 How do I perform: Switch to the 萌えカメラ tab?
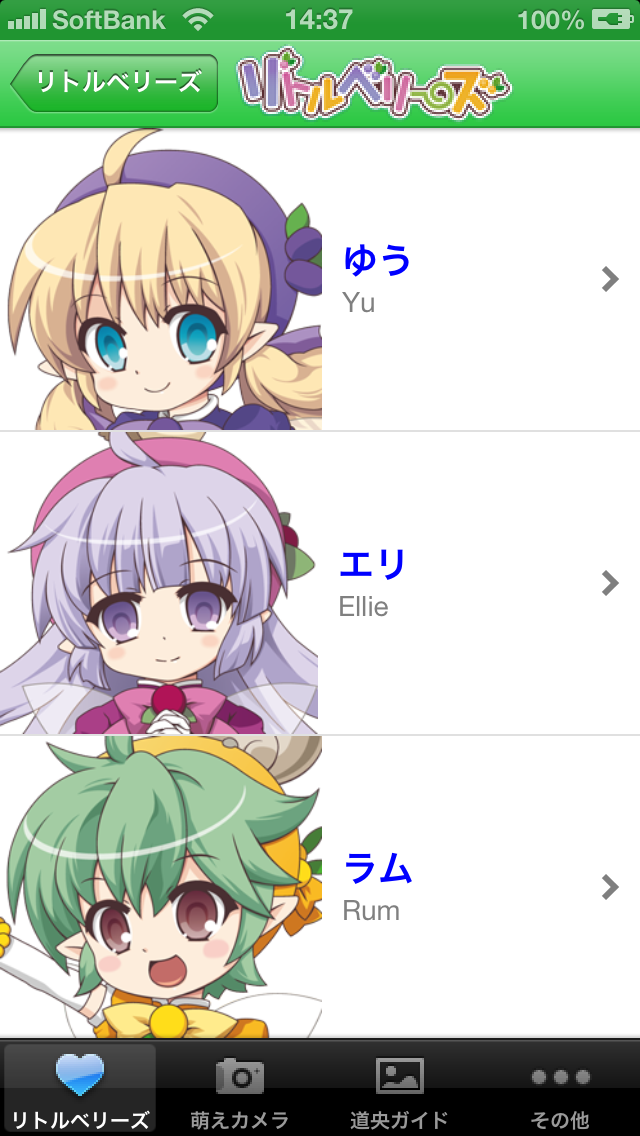click(240, 1089)
